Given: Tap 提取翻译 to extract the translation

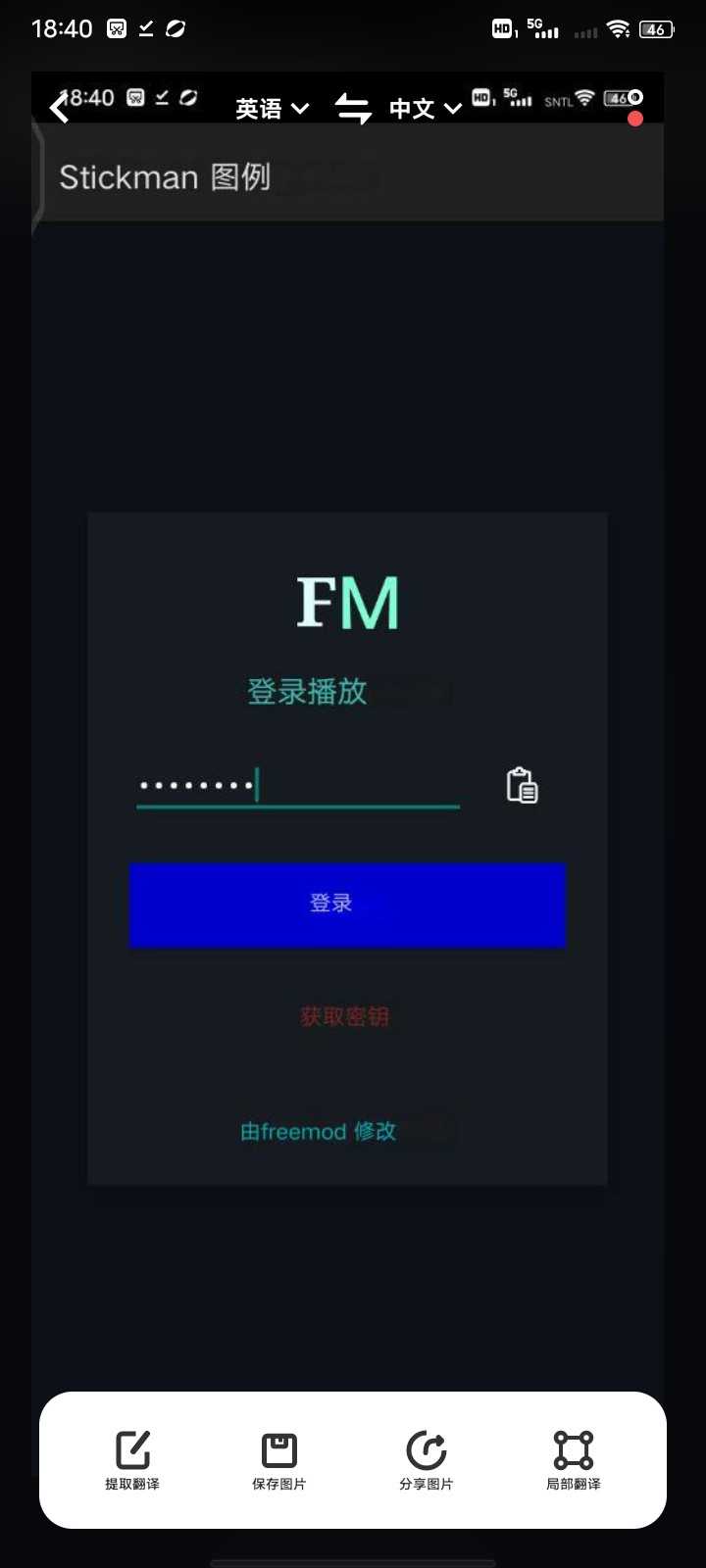Looking at the screenshot, I should coord(132,1459).
